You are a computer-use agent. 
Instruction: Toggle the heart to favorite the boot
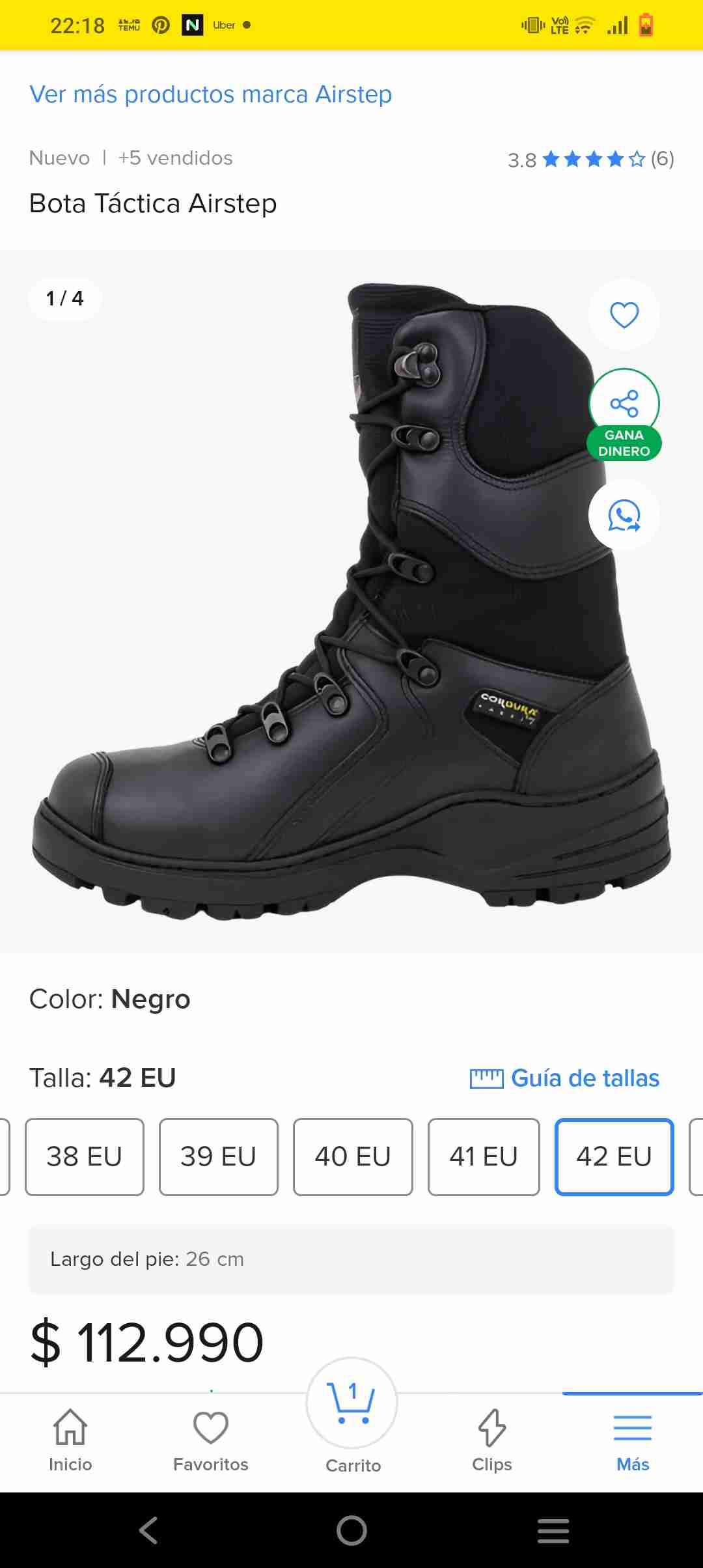tap(624, 315)
